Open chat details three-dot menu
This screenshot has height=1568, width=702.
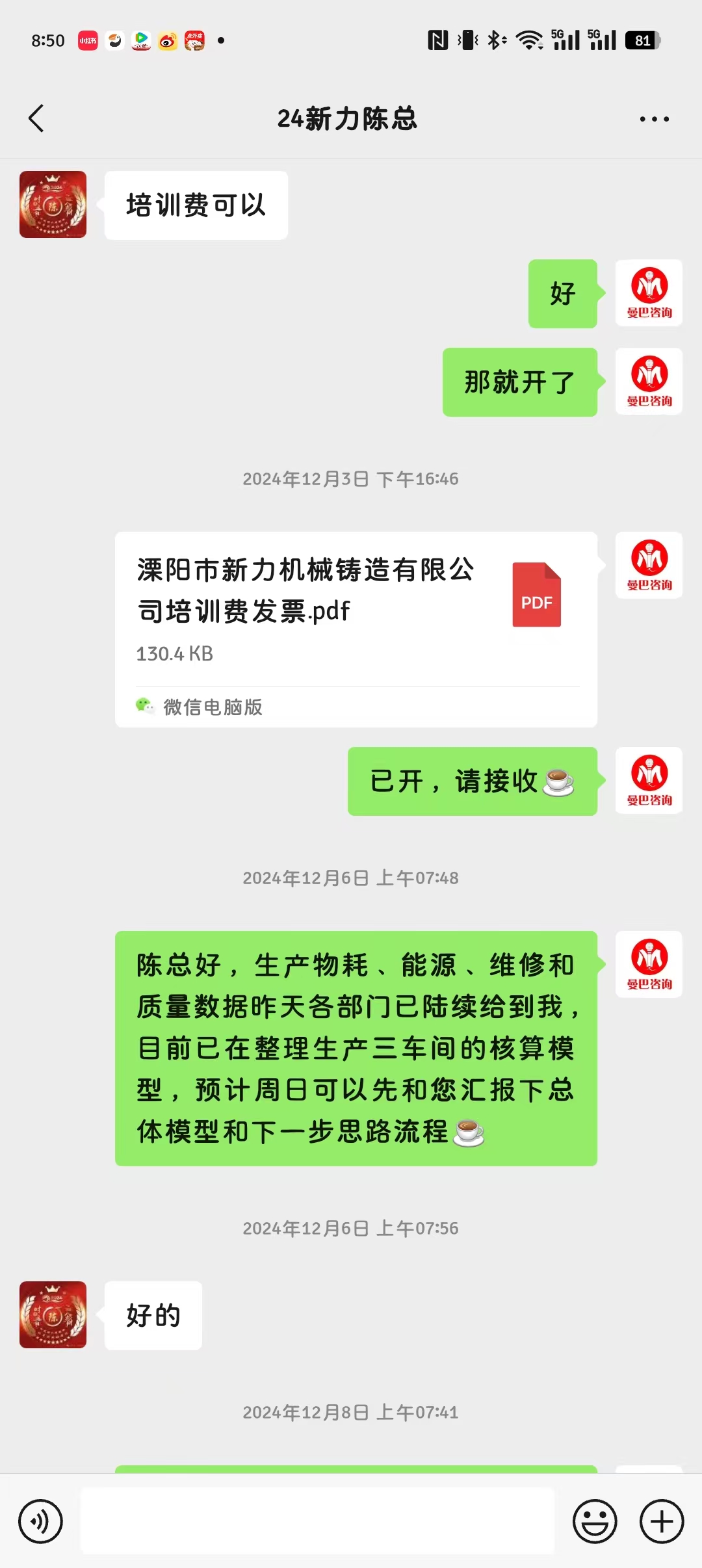click(654, 119)
